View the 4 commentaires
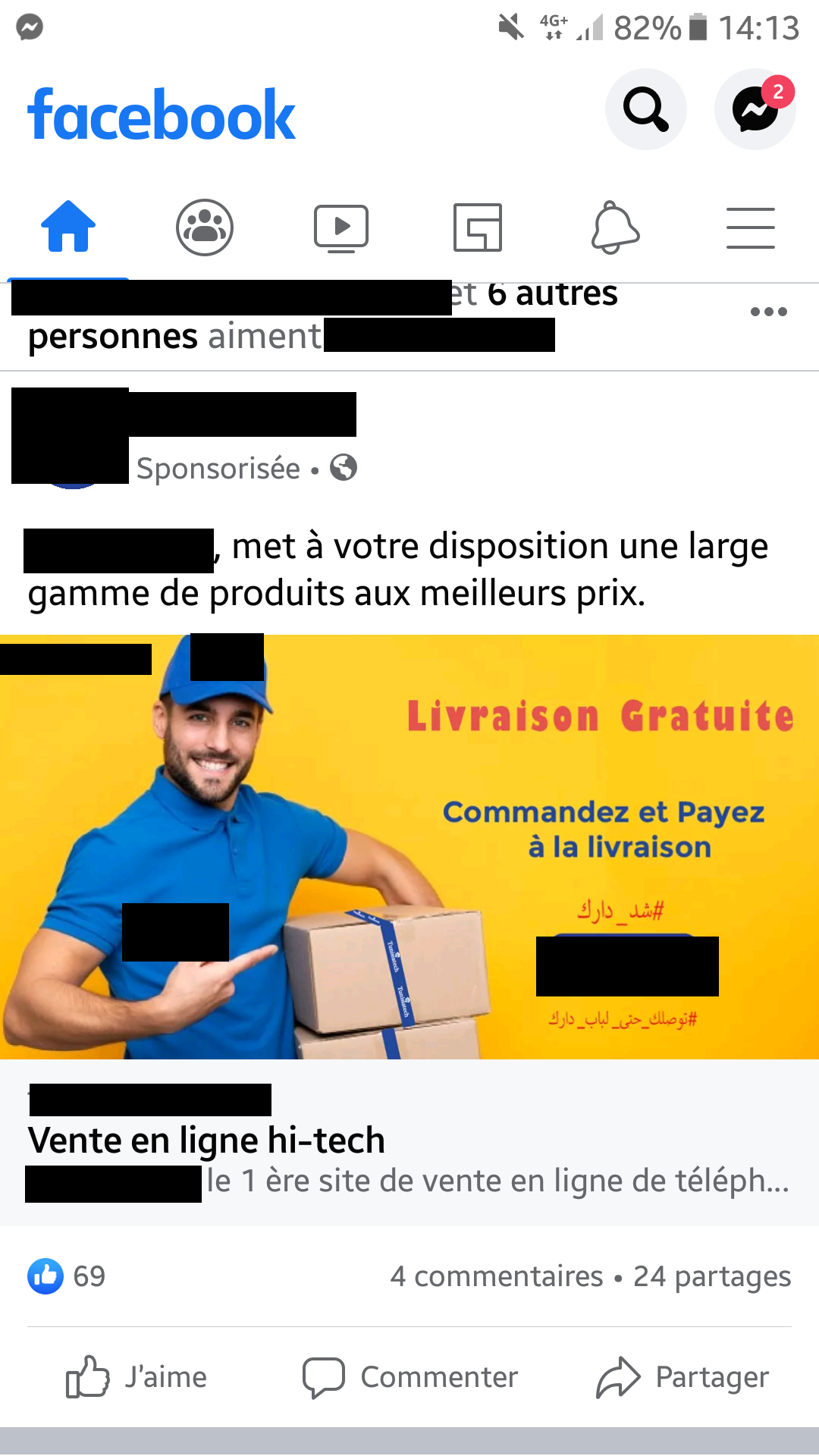 497,1276
